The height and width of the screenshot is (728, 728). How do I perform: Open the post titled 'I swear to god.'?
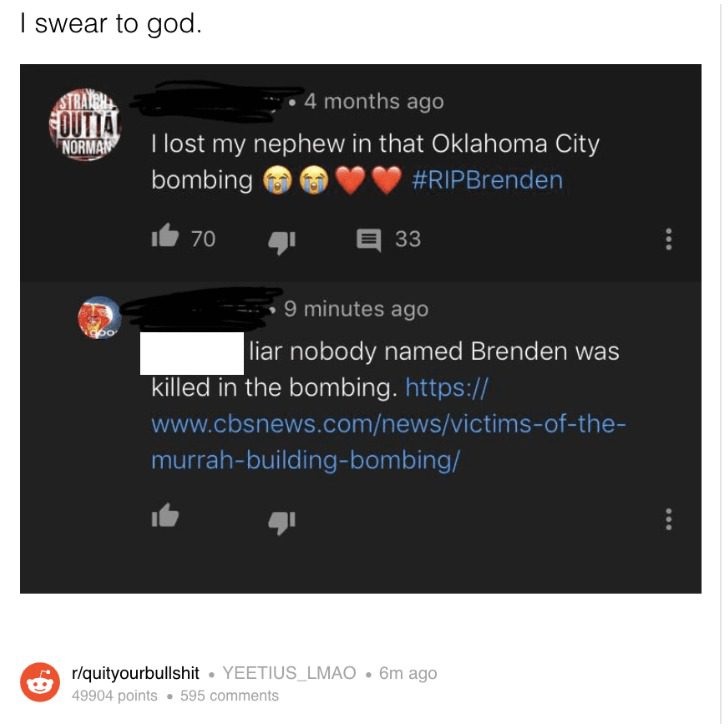(x=111, y=25)
